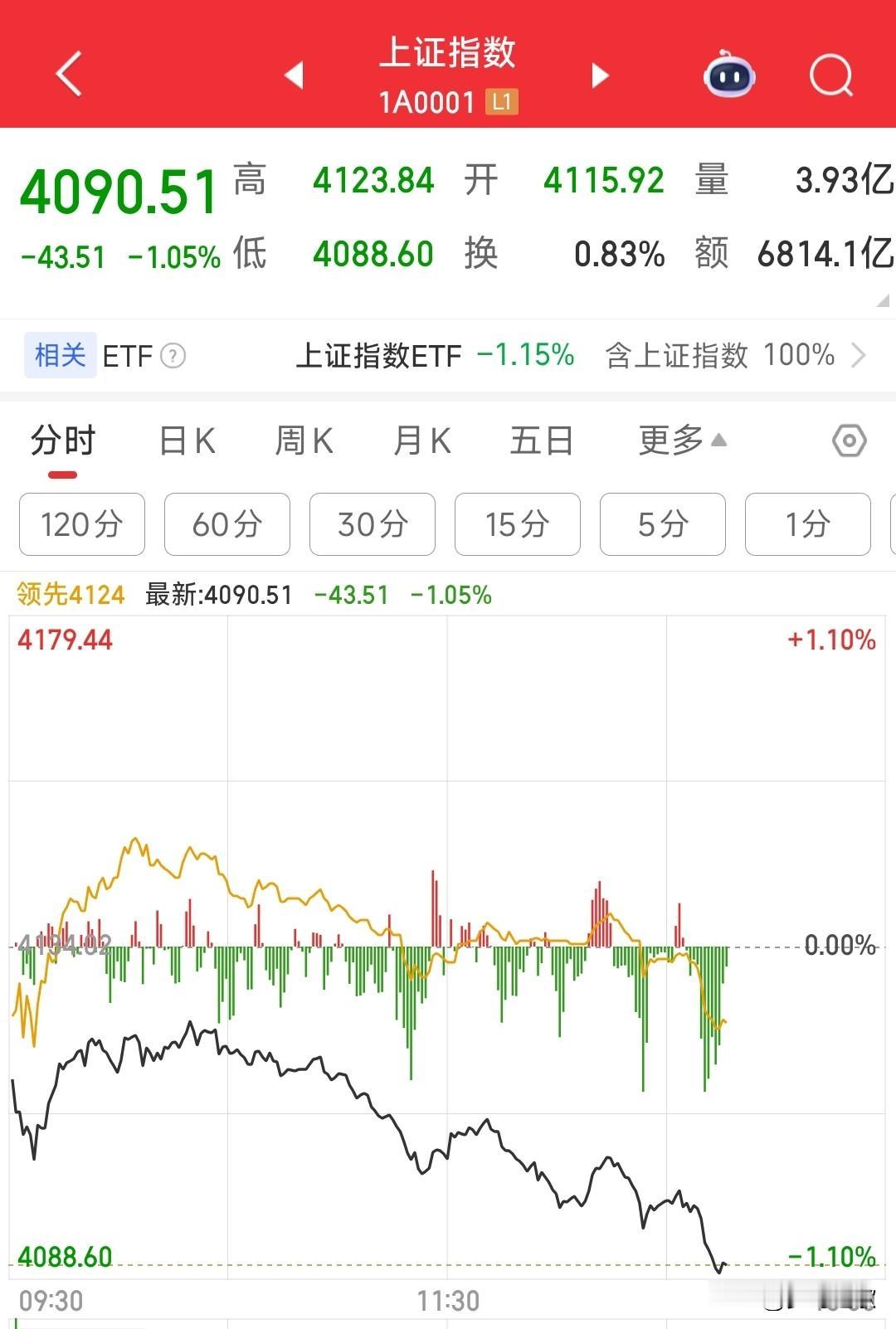Screen dimensions: 896x1329
Task: Select the 15分 interval button
Action: [x=517, y=524]
